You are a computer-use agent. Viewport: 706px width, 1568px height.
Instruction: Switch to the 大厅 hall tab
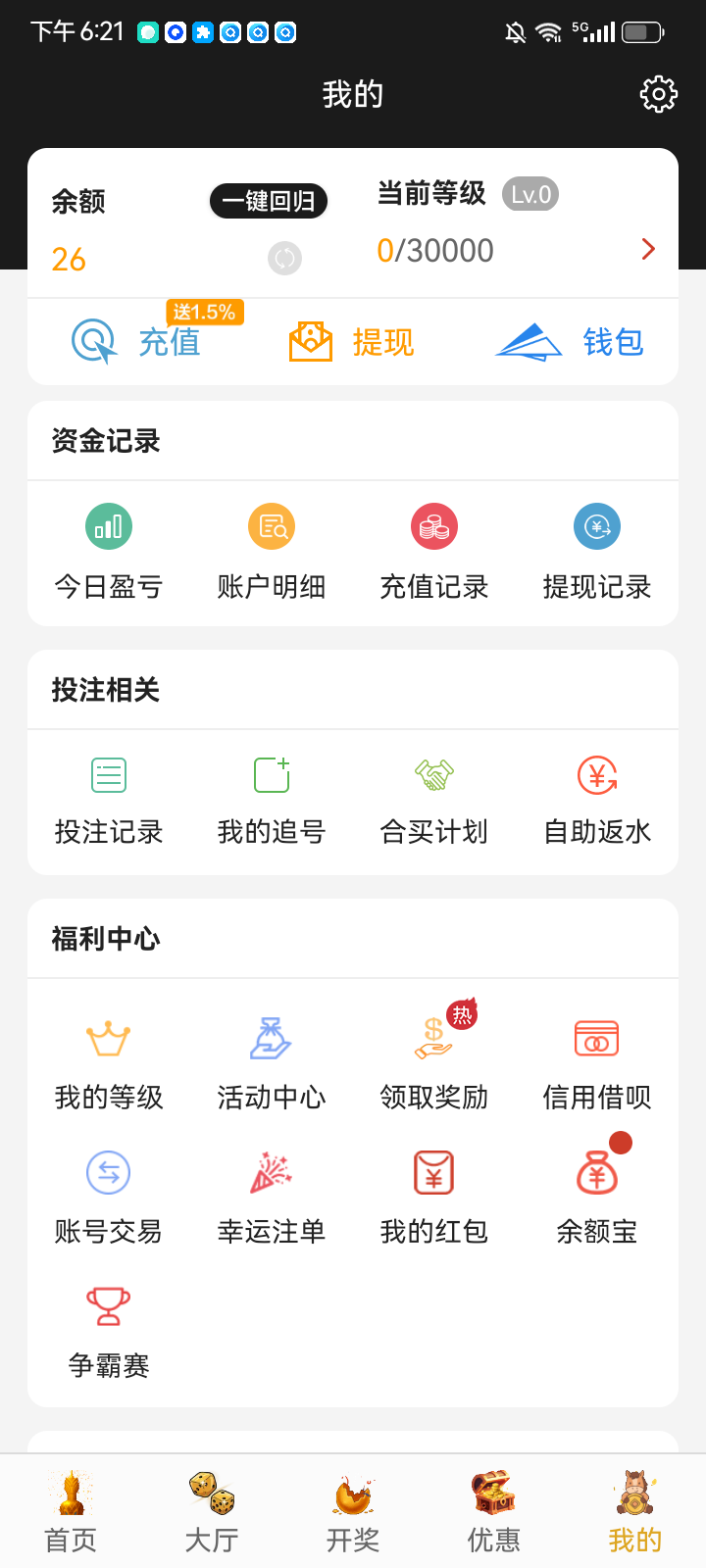[x=212, y=1509]
